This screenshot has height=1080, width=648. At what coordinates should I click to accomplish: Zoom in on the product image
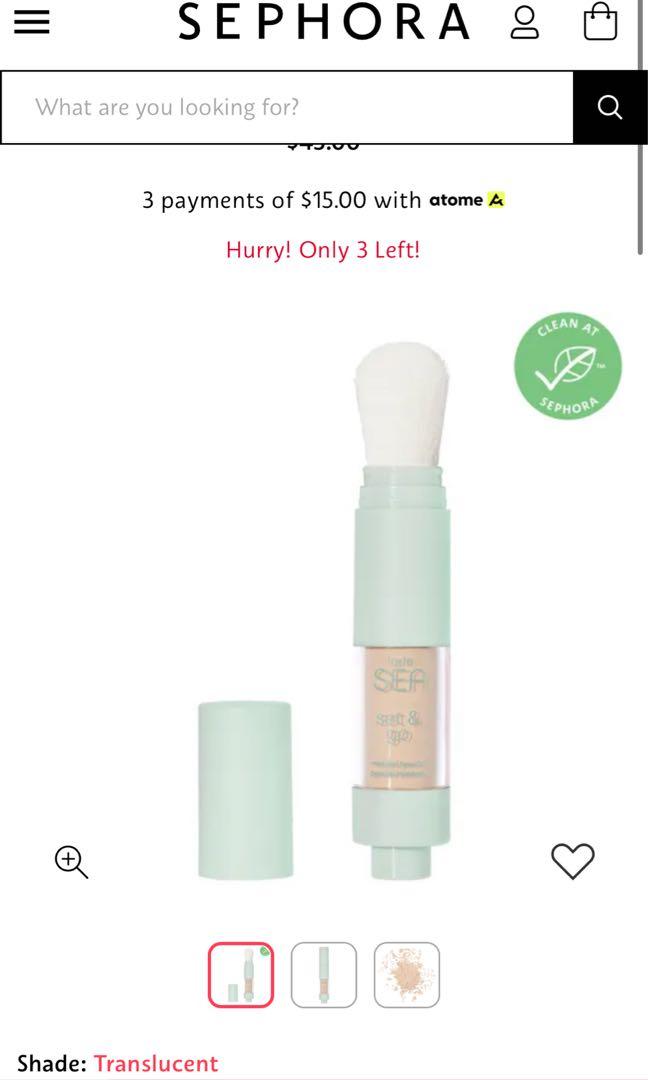[x=72, y=861]
